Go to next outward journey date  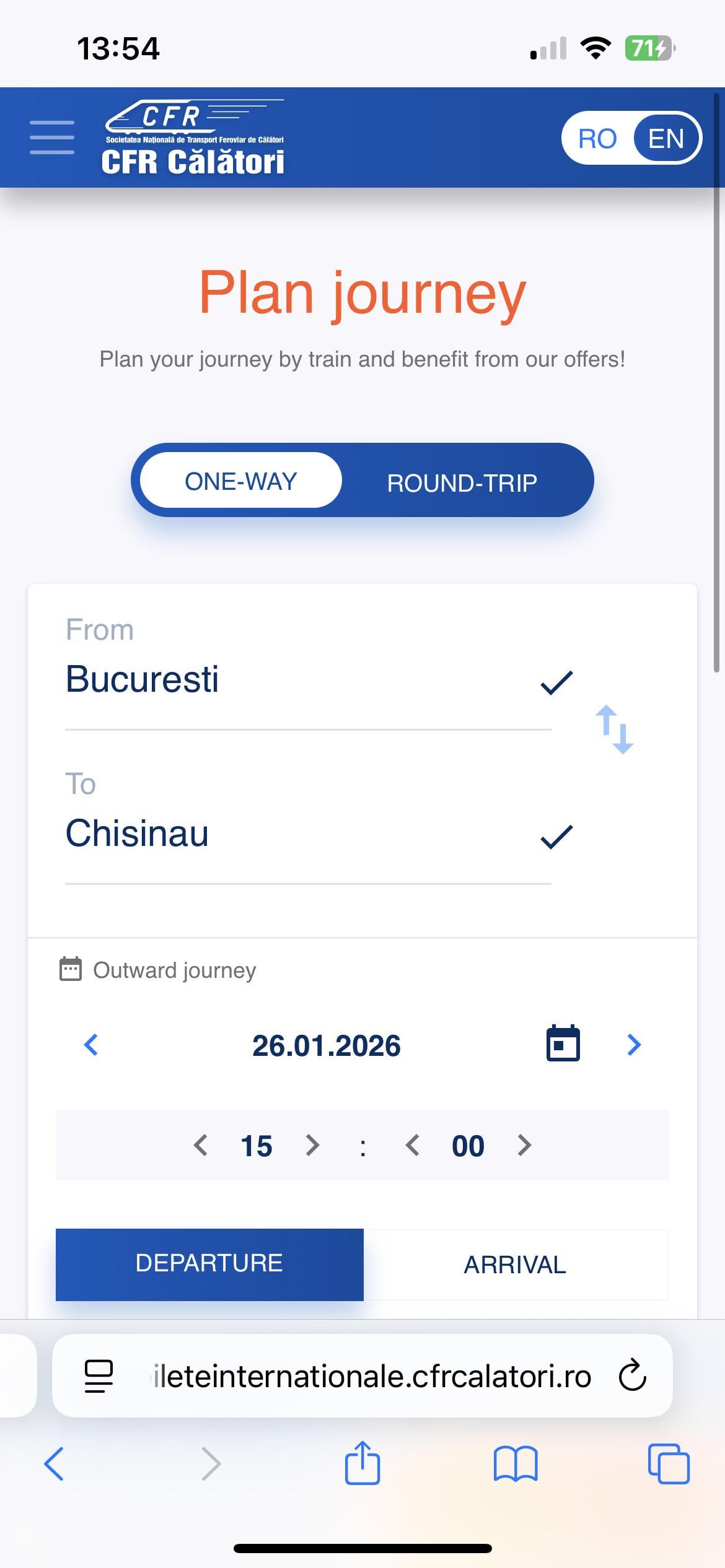point(633,1045)
